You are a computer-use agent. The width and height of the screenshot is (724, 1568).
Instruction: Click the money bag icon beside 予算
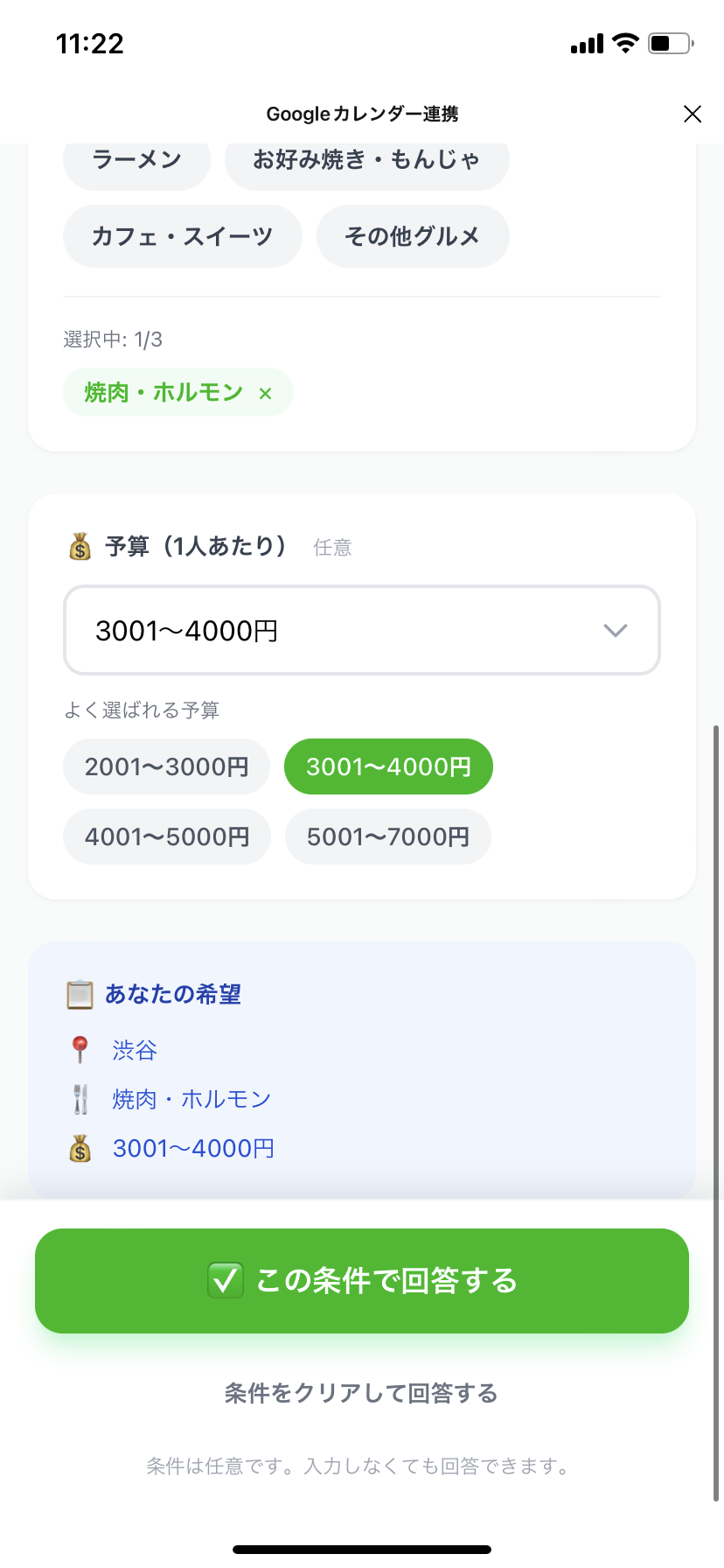pos(80,547)
